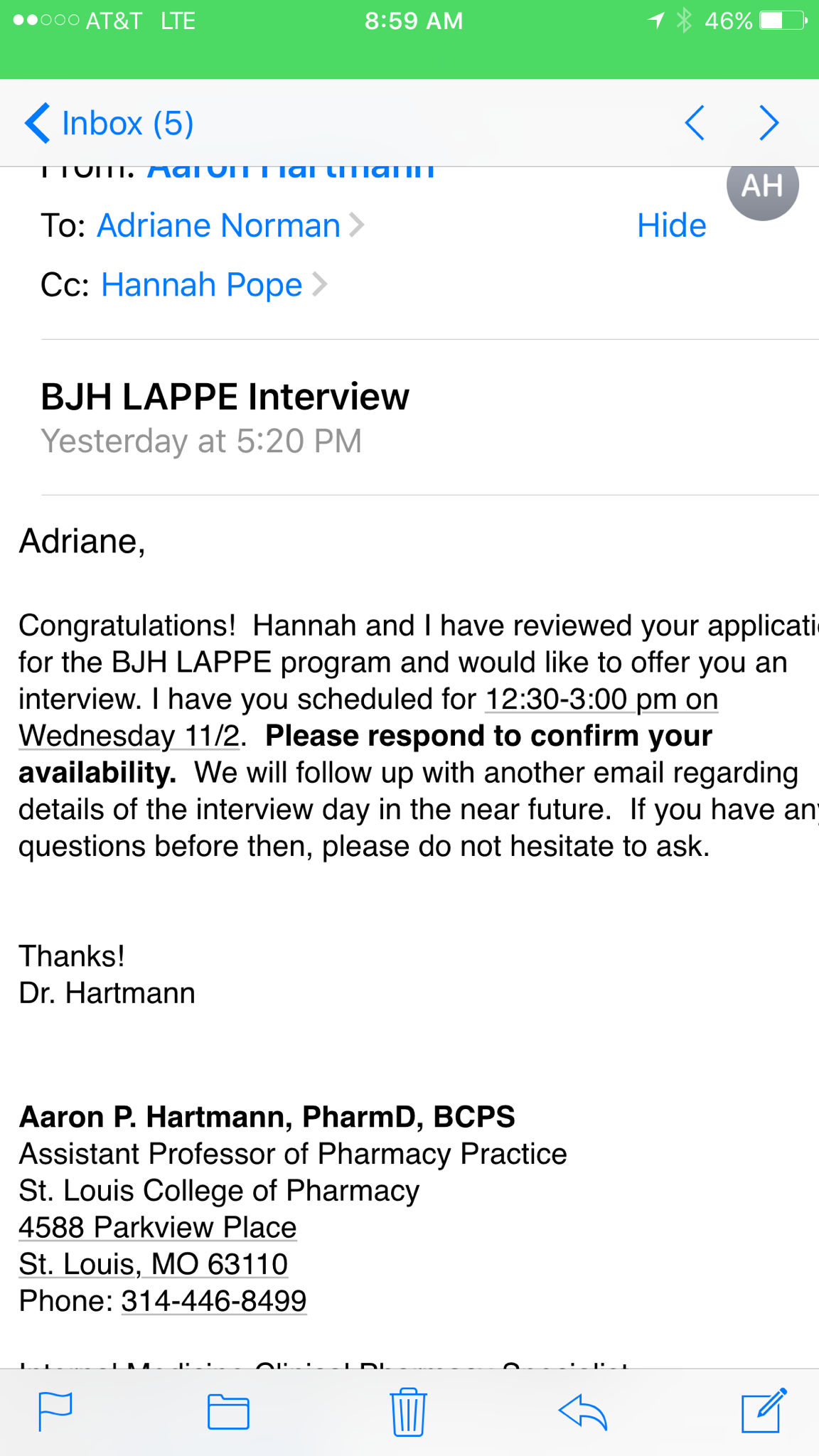Call phone number 314-446-8499

214,1301
